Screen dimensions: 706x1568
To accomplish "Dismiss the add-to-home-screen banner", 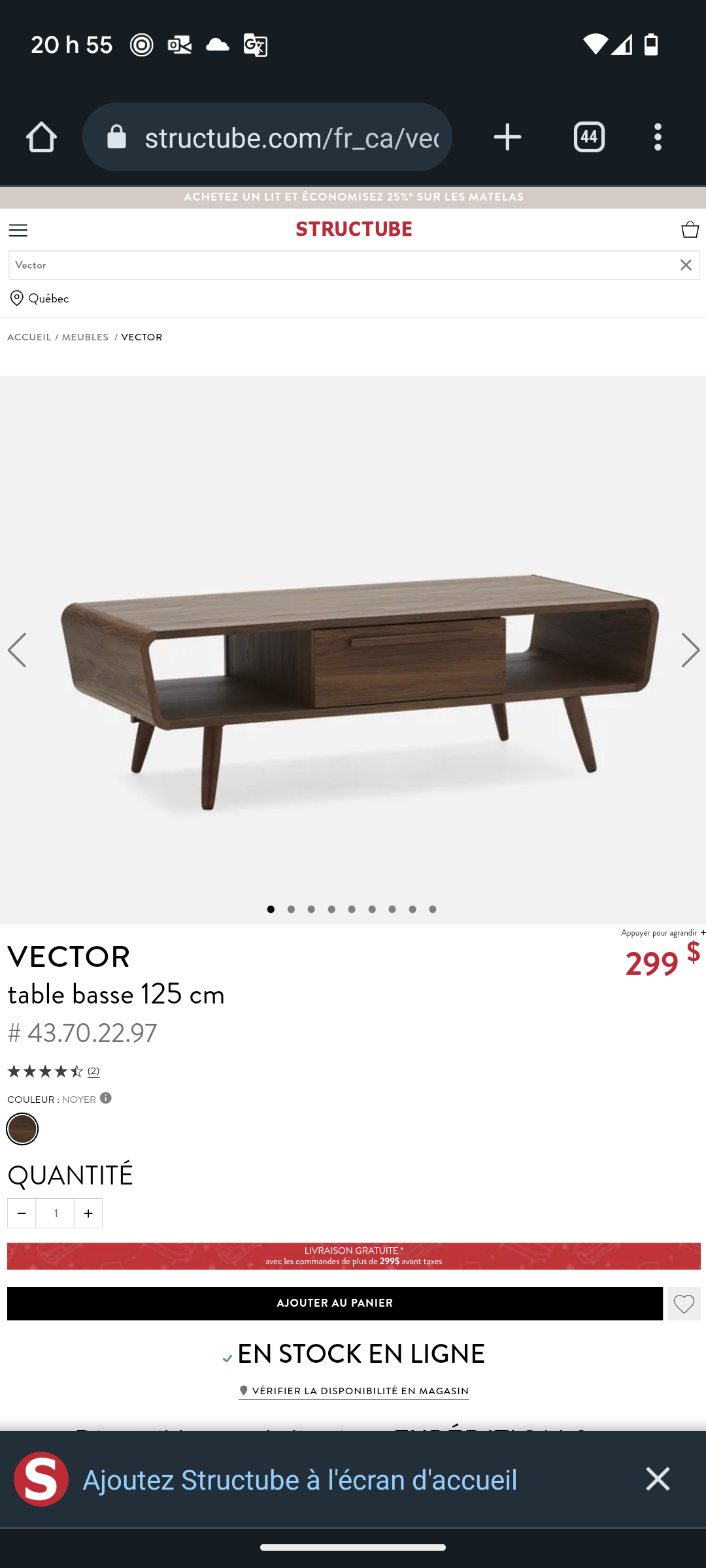I will [x=658, y=1478].
